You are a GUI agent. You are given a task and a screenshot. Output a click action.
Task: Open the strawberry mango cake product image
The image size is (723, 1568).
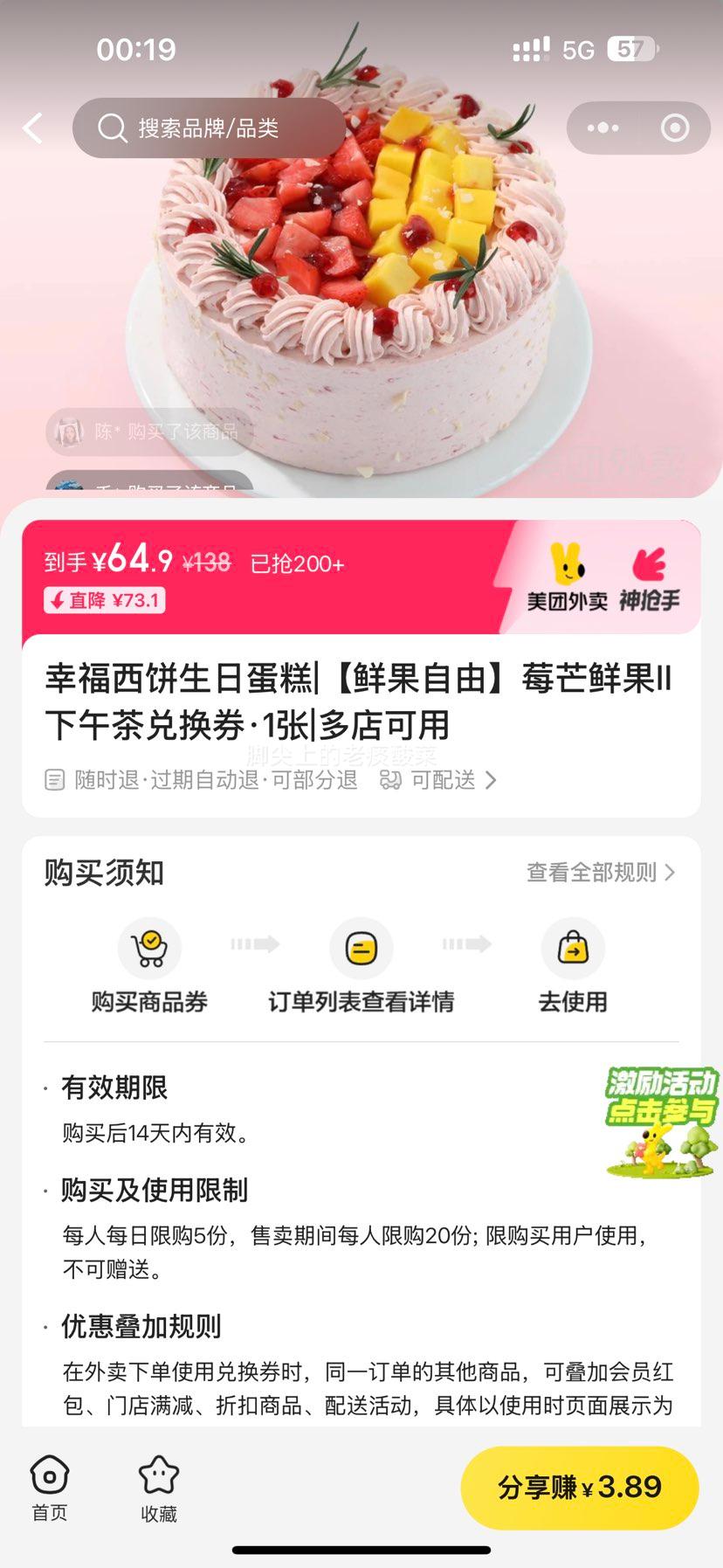pos(367,288)
